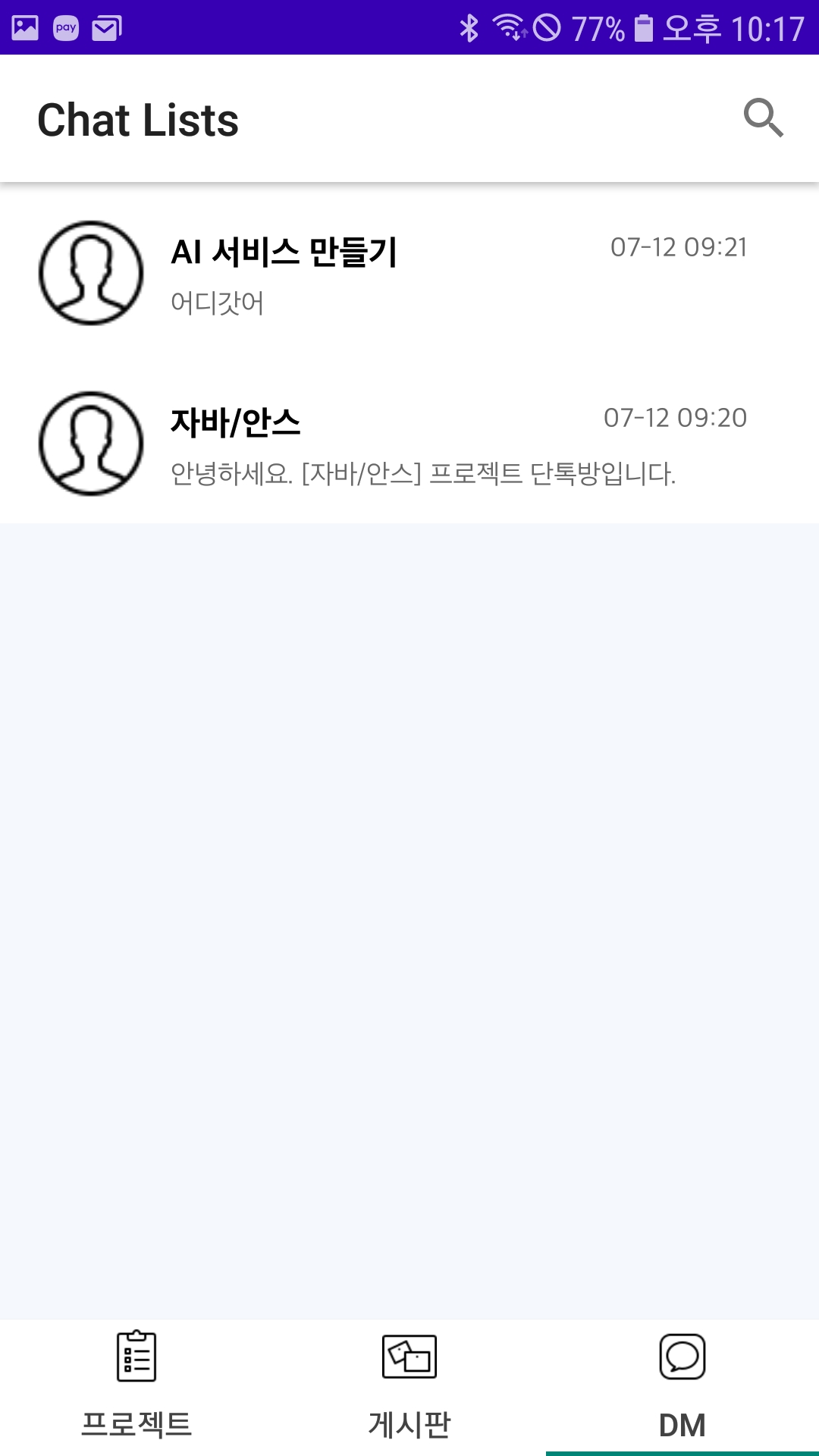Open the 자바/안스 chat room
The height and width of the screenshot is (1456, 819).
[x=409, y=444]
